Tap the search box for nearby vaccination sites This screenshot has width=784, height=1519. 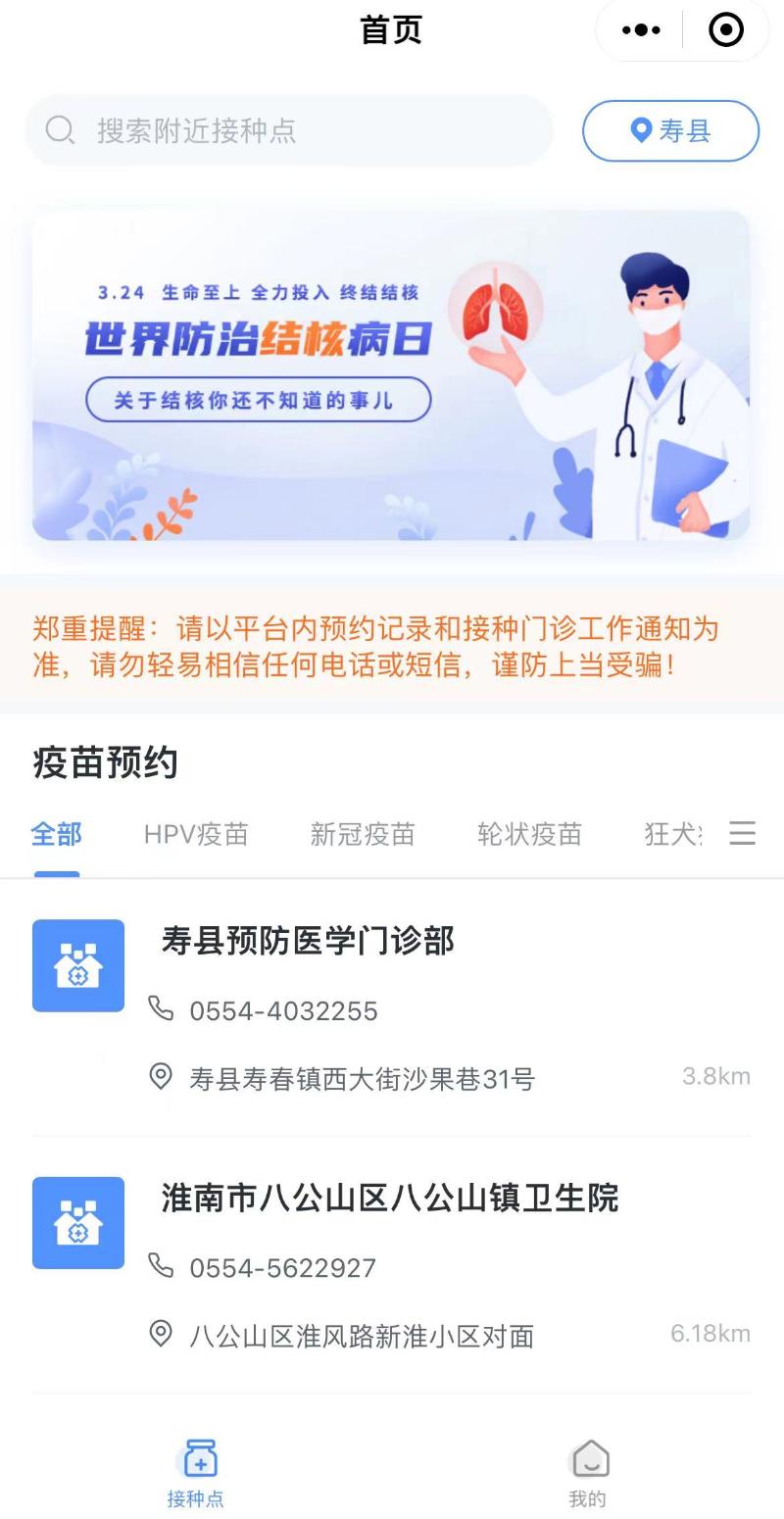pyautogui.click(x=289, y=130)
